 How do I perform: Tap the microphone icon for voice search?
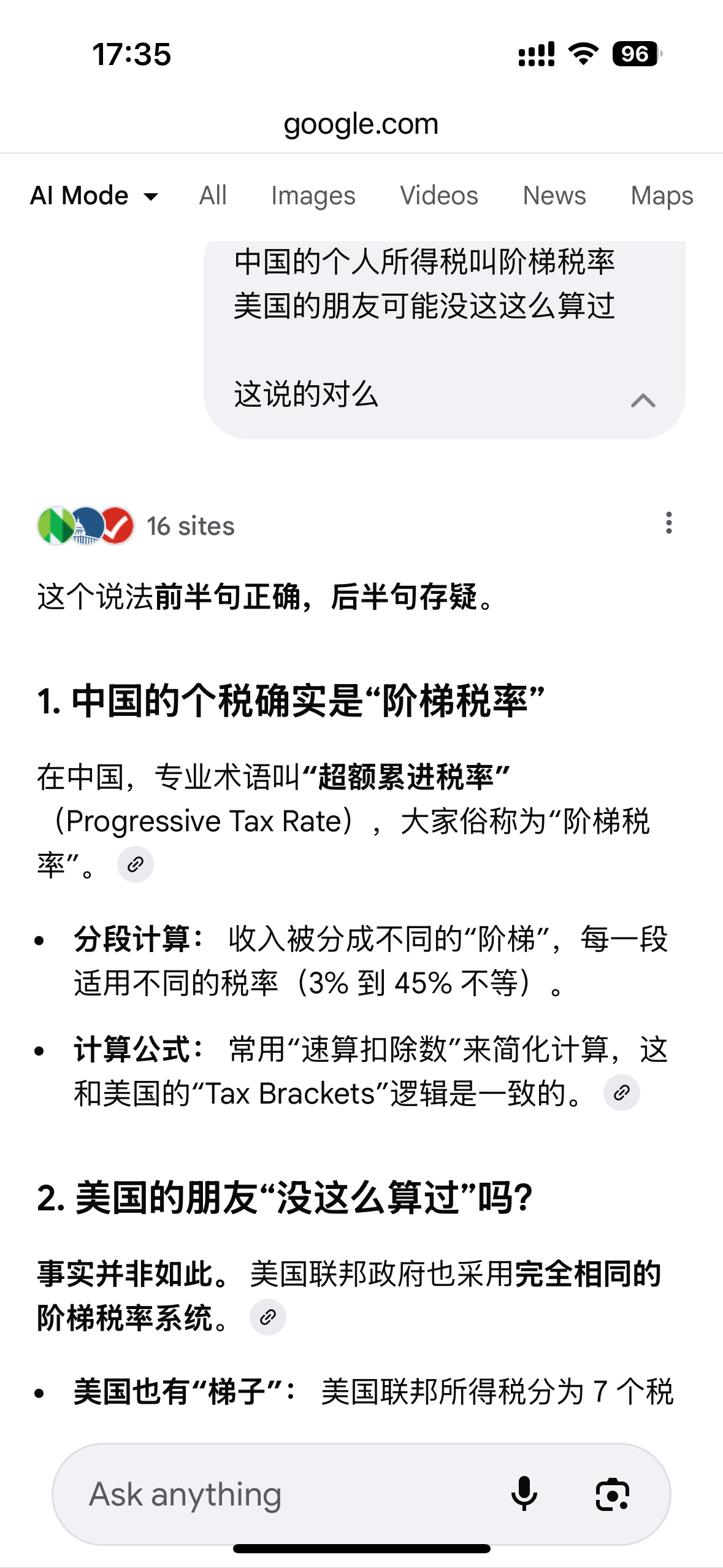coord(524,1493)
